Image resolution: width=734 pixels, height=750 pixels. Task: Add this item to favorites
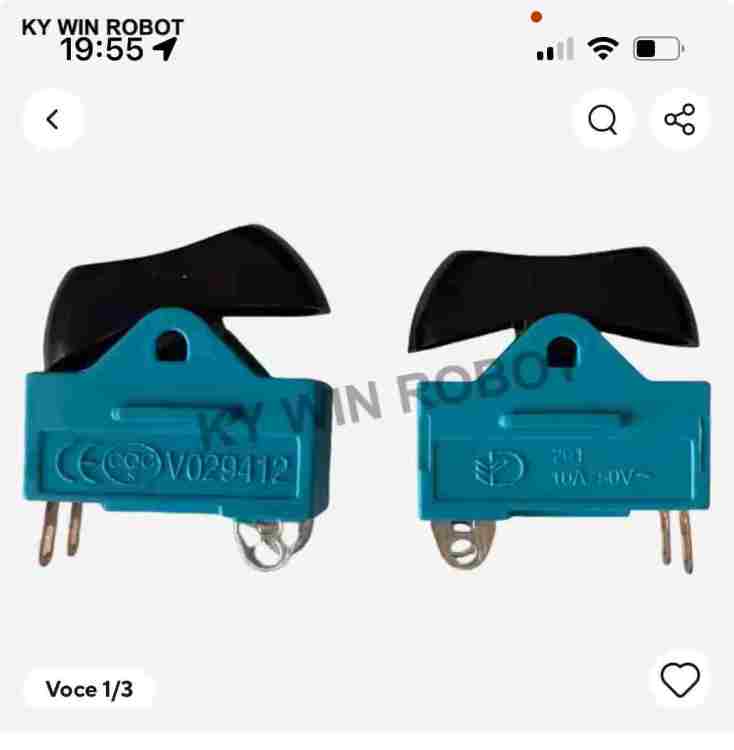680,680
